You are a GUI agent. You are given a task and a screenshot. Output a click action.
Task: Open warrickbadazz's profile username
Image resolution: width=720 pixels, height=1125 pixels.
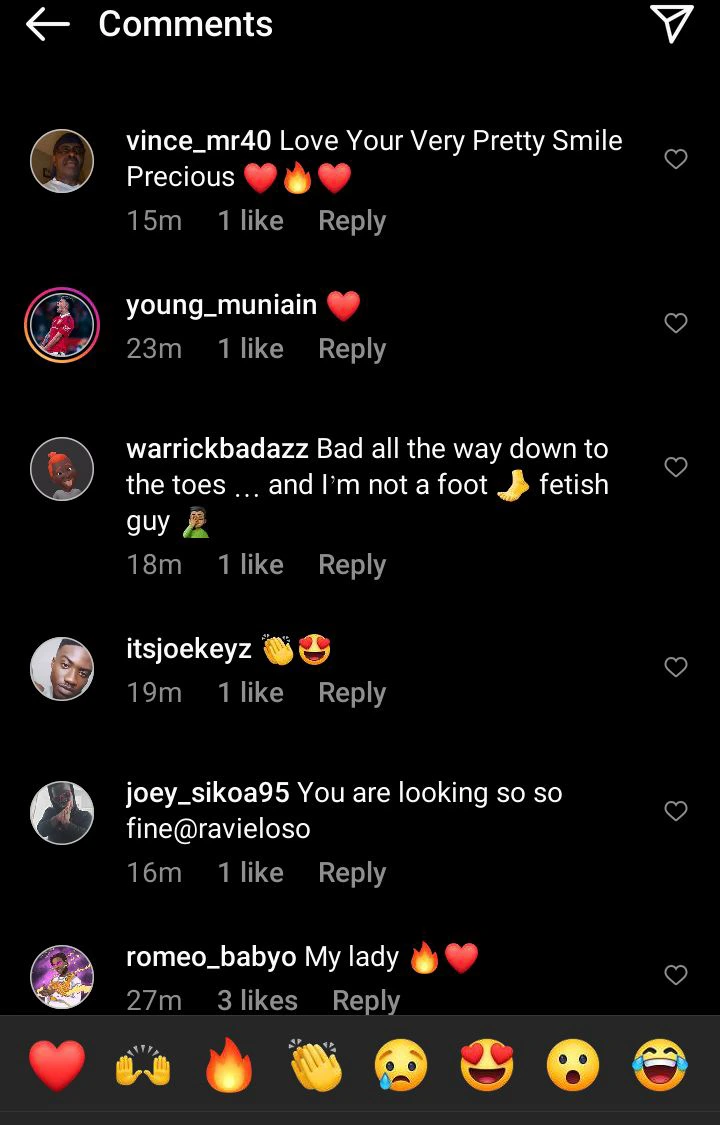point(217,449)
